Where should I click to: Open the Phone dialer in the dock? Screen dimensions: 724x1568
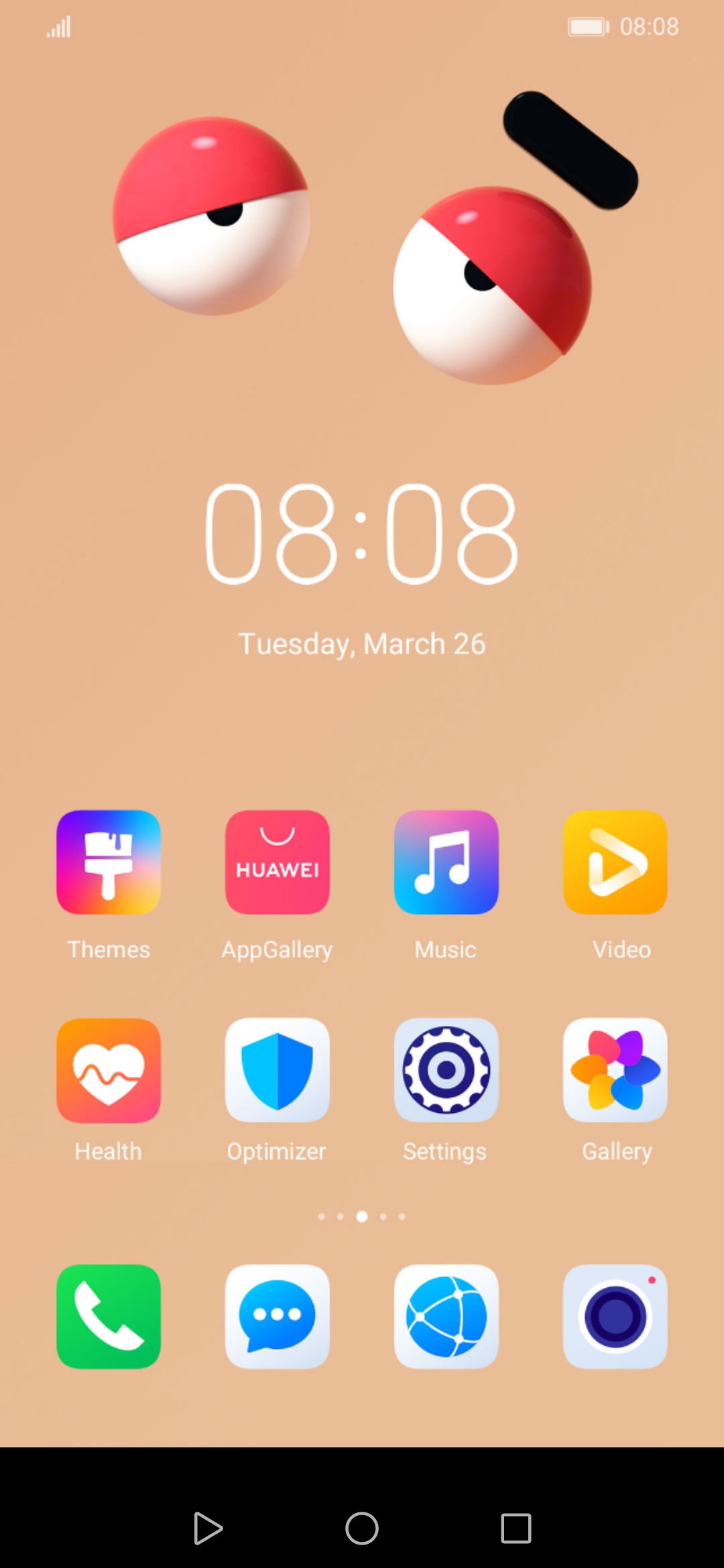point(109,1316)
